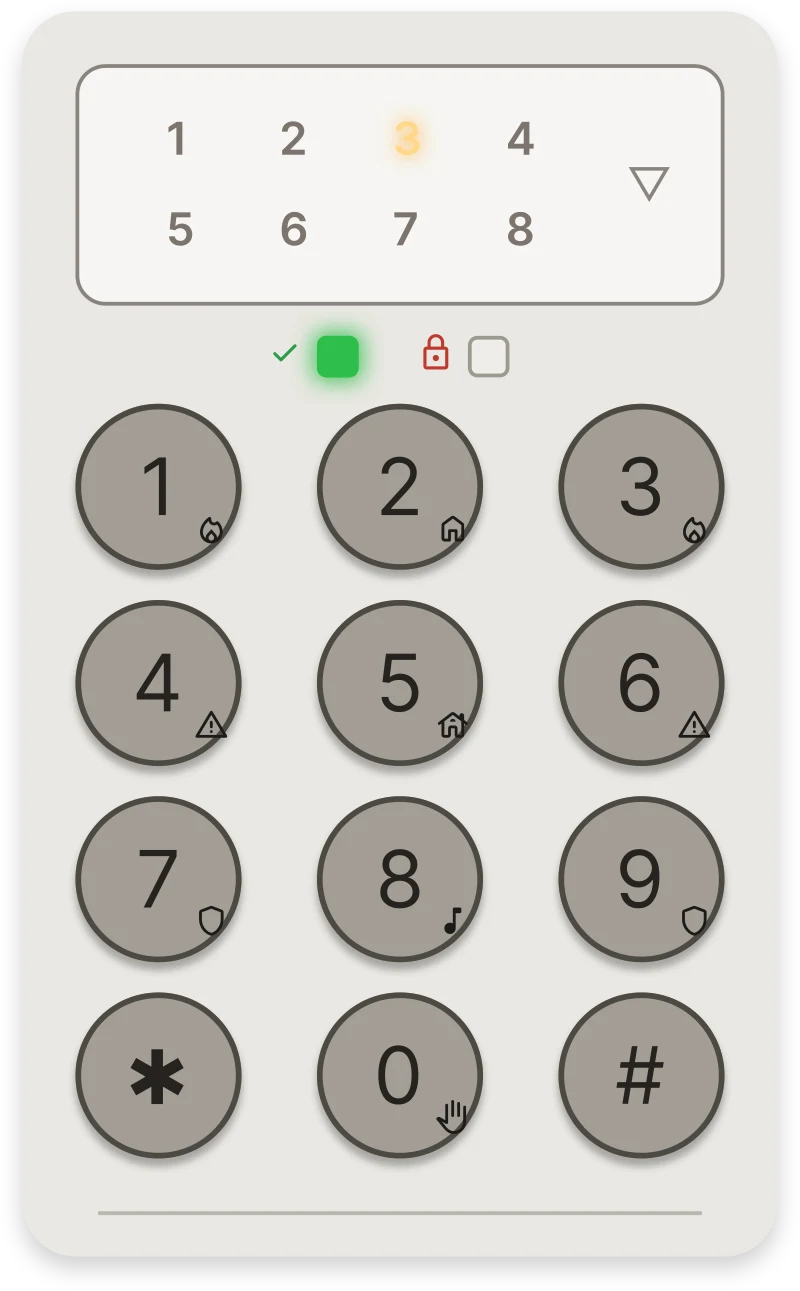The width and height of the screenshot is (800, 1291).
Task: Select the 5 key on the keypad
Action: point(400,683)
